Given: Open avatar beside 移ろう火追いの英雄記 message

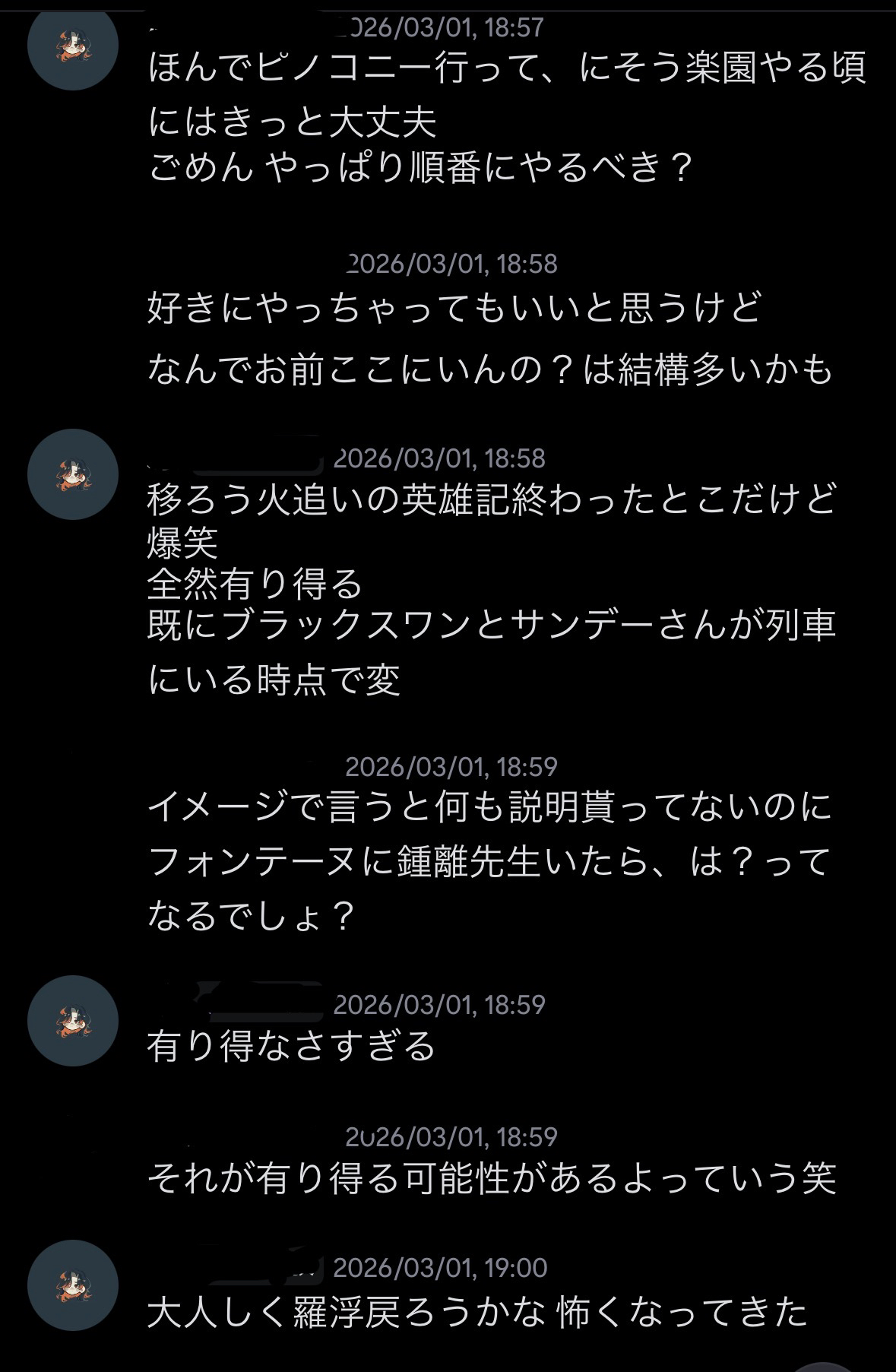Looking at the screenshot, I should tap(73, 474).
